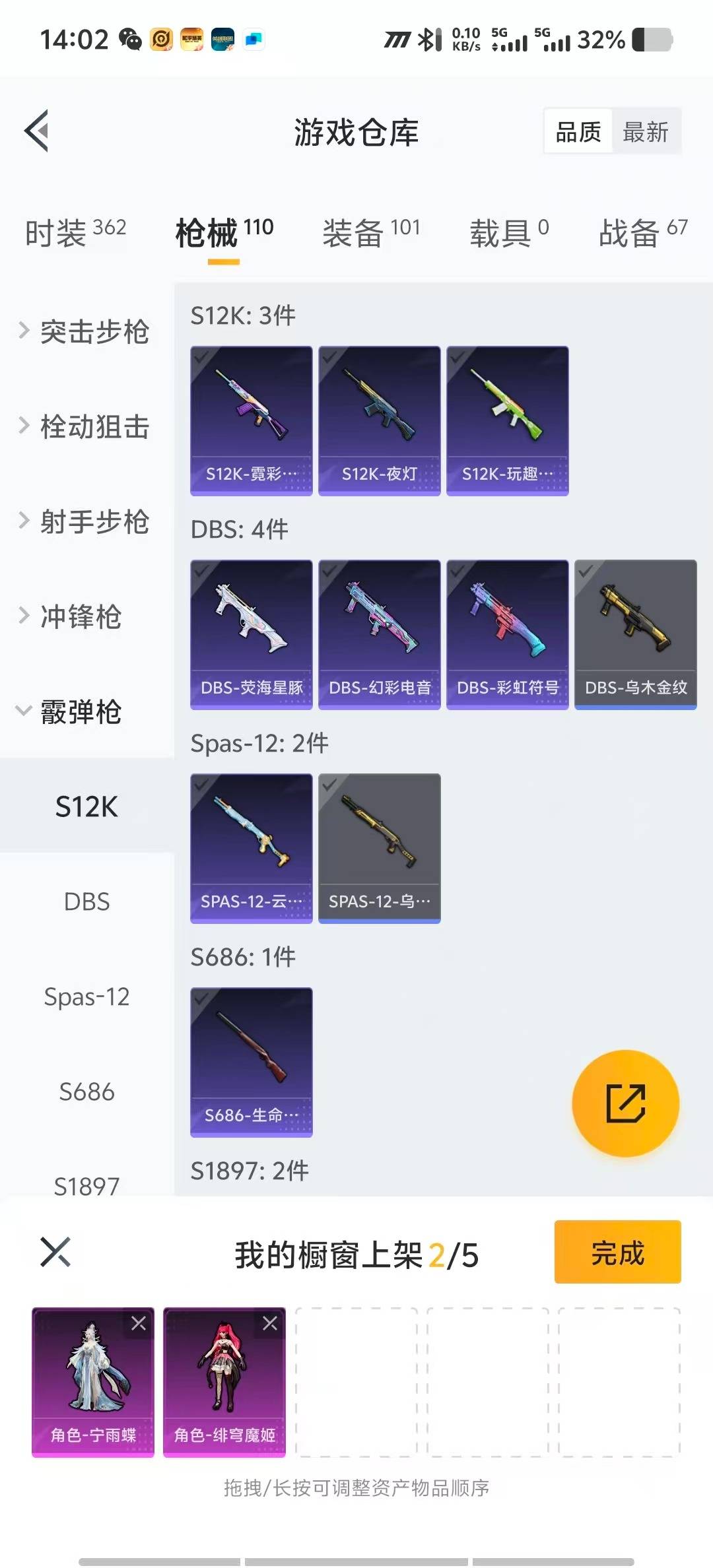Select the DBS-彩虹符号 skin
The height and width of the screenshot is (1568, 713).
(x=507, y=634)
